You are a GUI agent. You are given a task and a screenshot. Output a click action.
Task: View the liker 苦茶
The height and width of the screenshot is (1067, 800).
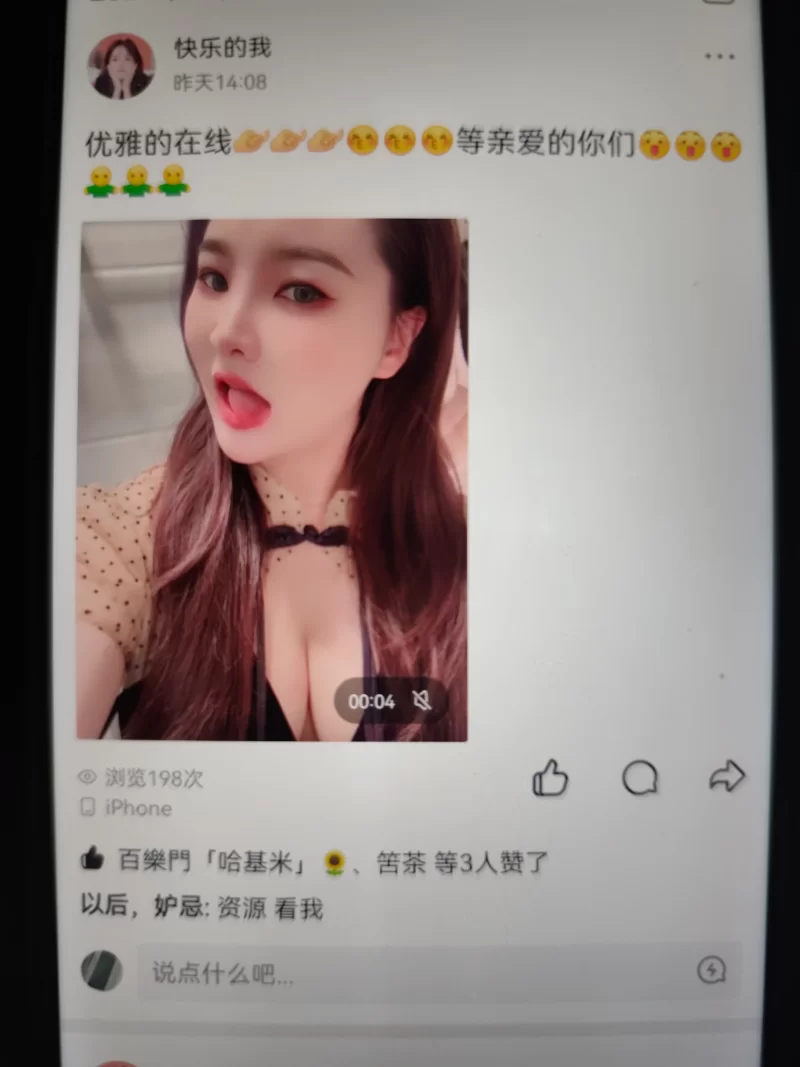tap(402, 862)
